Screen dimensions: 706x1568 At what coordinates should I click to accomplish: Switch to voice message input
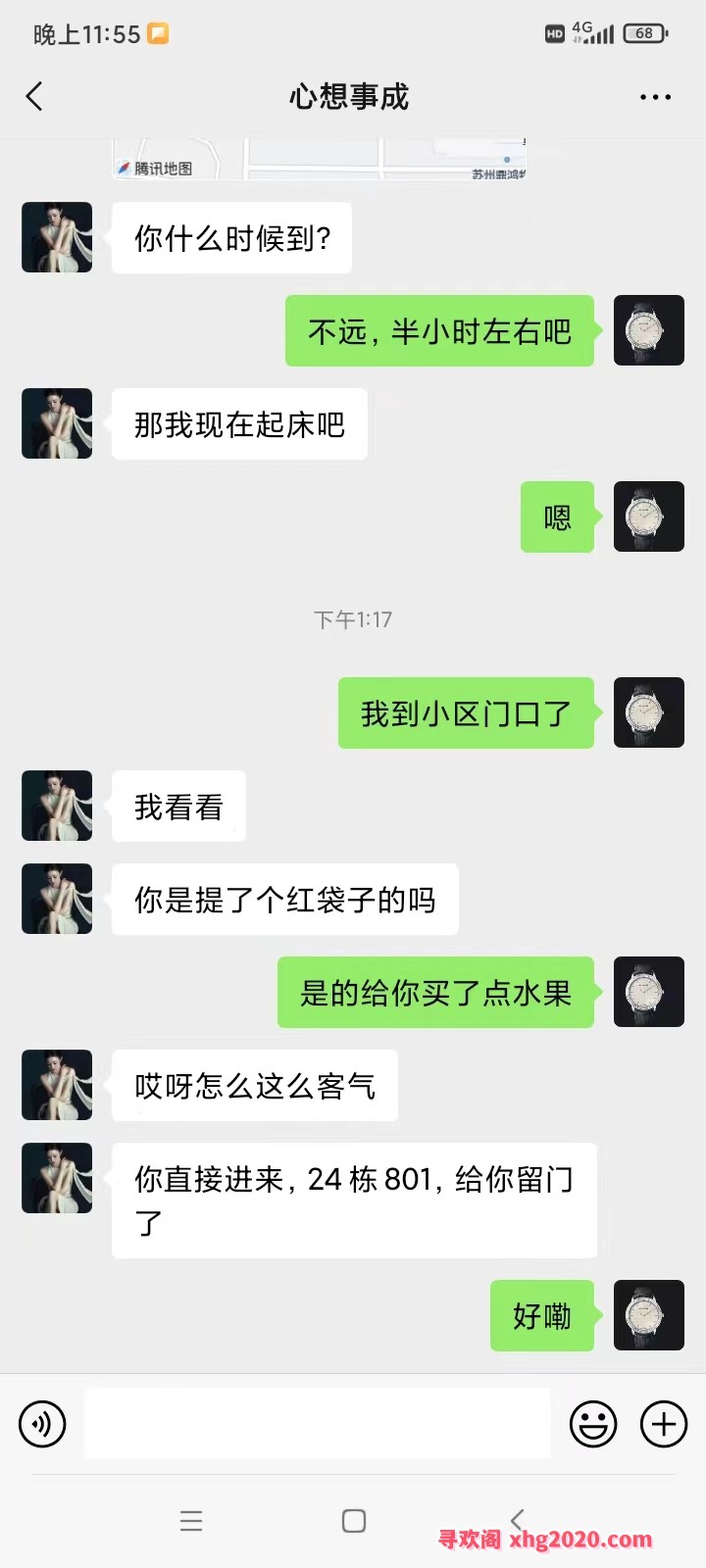(42, 1424)
